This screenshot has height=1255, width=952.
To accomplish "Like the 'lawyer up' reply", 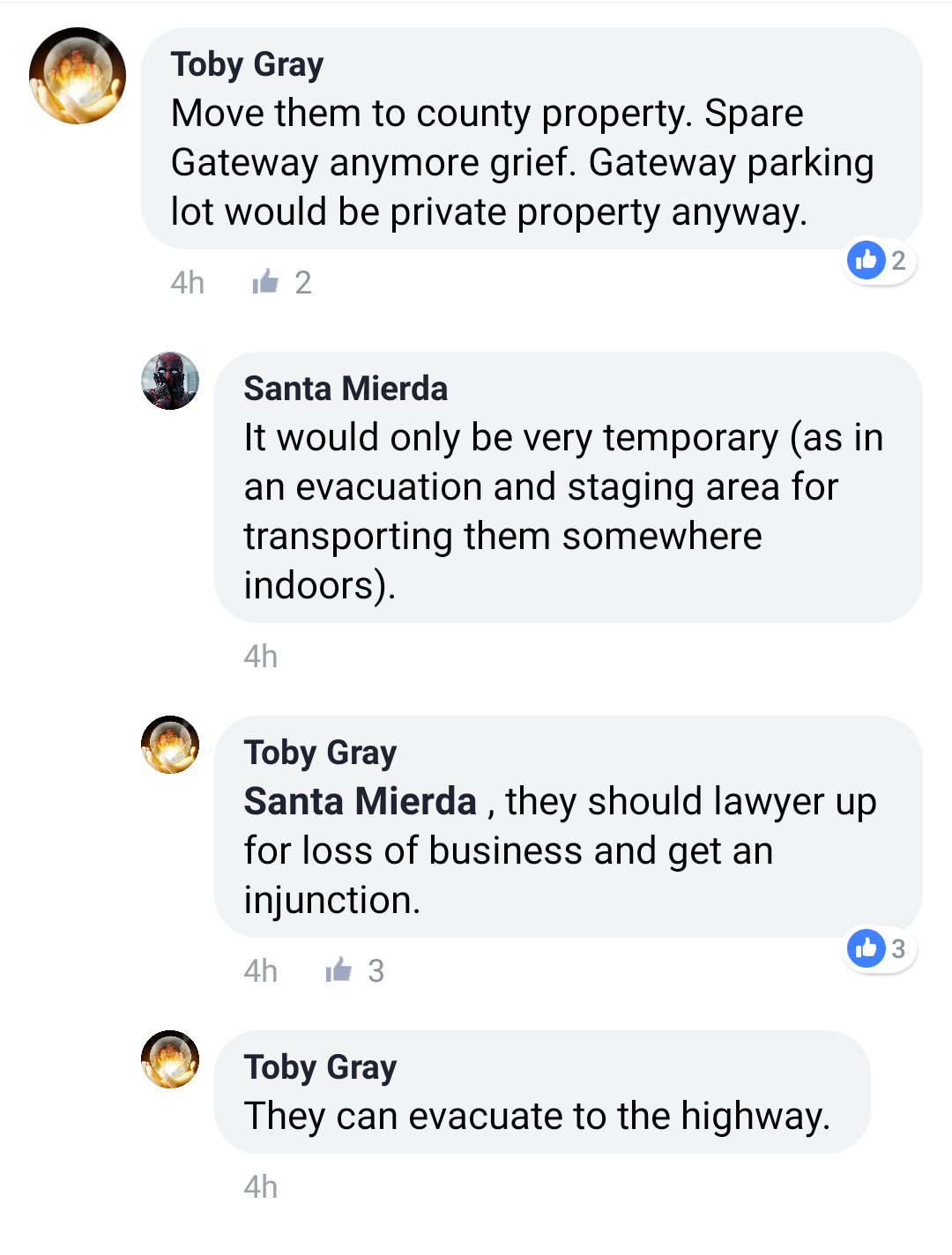I will pyautogui.click(x=338, y=970).
